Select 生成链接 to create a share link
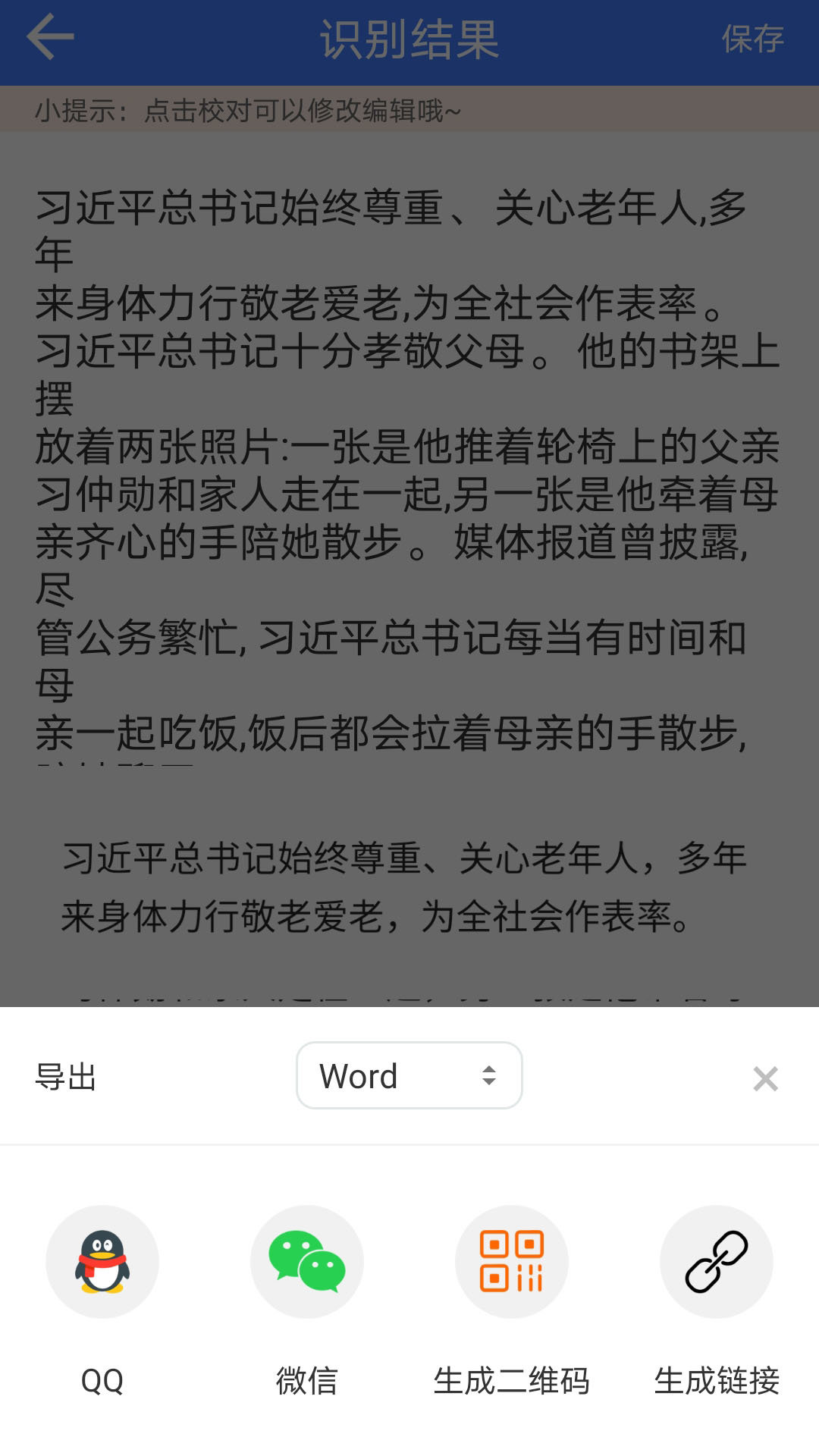This screenshot has width=819, height=1456. pyautogui.click(x=717, y=1263)
